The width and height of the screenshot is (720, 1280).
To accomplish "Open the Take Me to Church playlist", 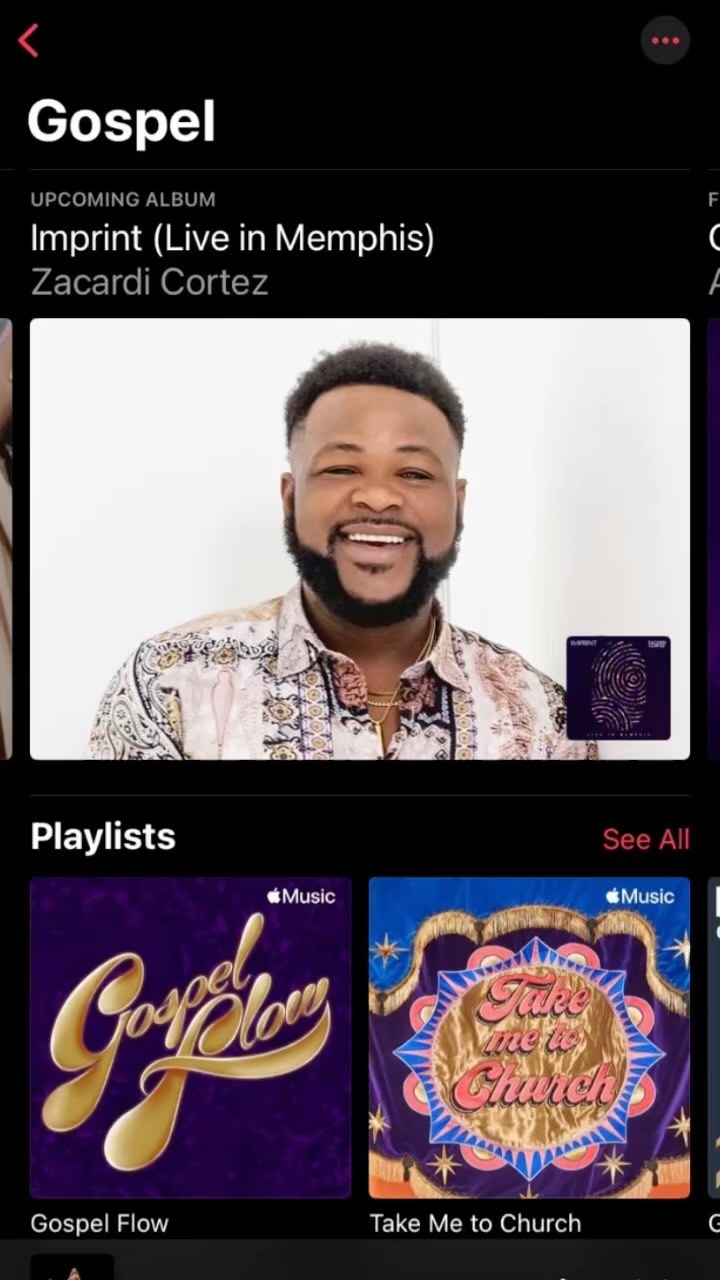I will tap(529, 1037).
